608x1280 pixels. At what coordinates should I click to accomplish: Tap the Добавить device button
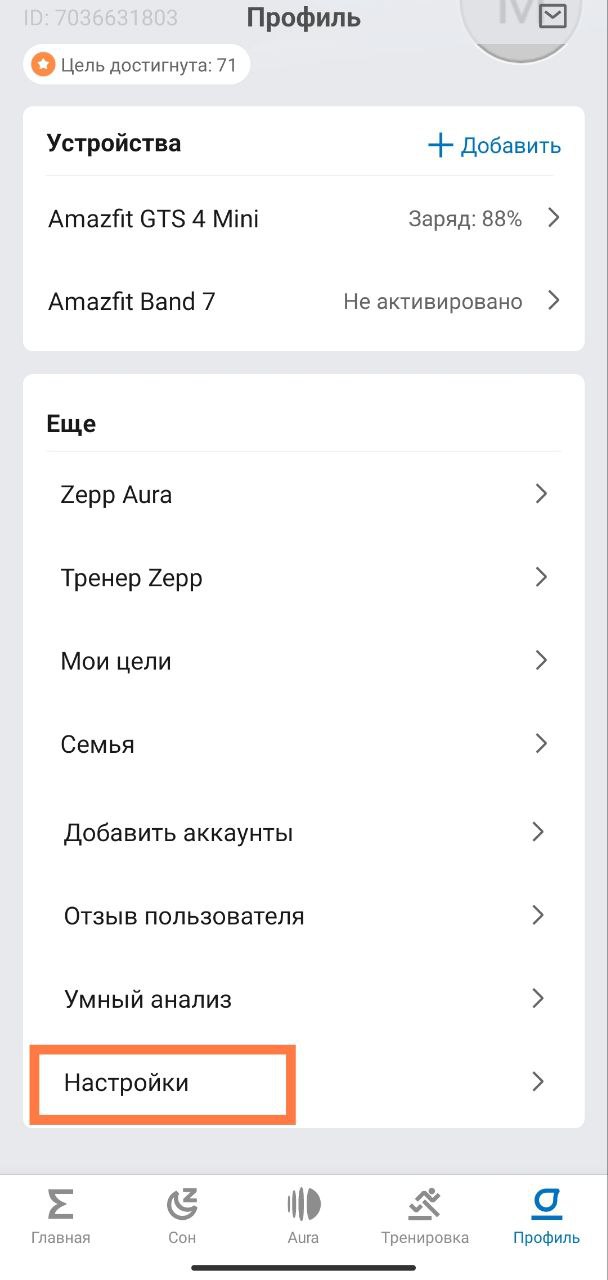[x=494, y=146]
